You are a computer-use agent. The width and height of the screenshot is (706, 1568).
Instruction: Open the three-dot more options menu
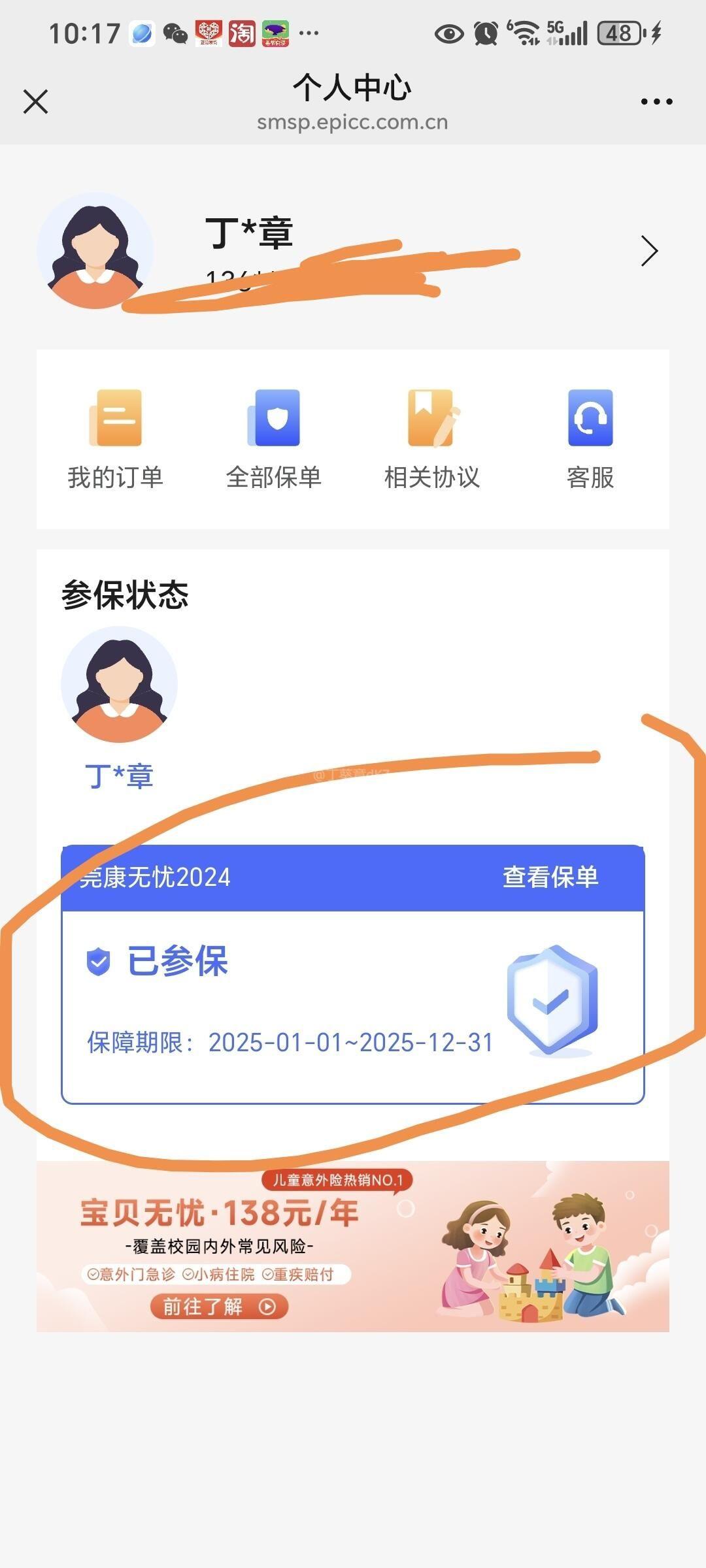(x=656, y=102)
